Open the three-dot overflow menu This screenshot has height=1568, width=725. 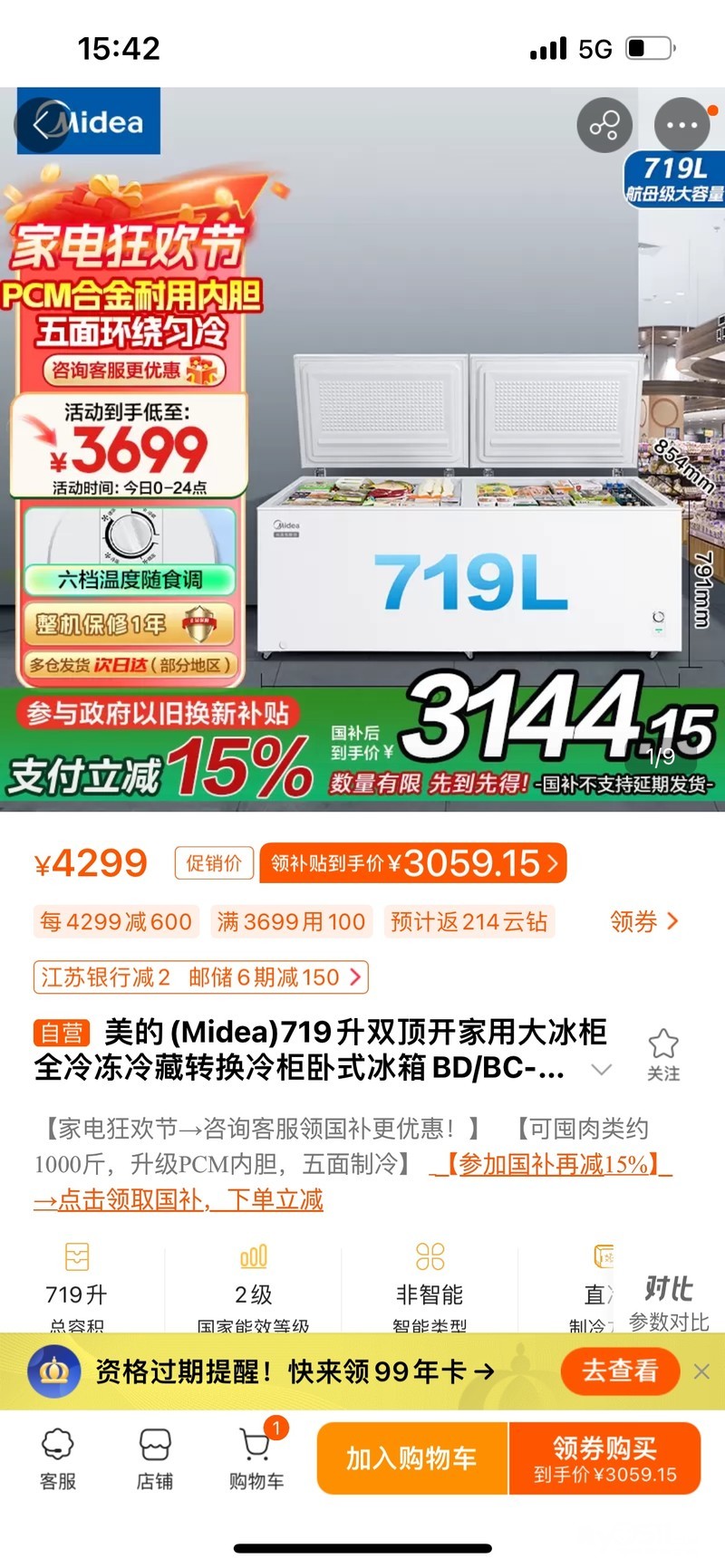click(x=681, y=125)
